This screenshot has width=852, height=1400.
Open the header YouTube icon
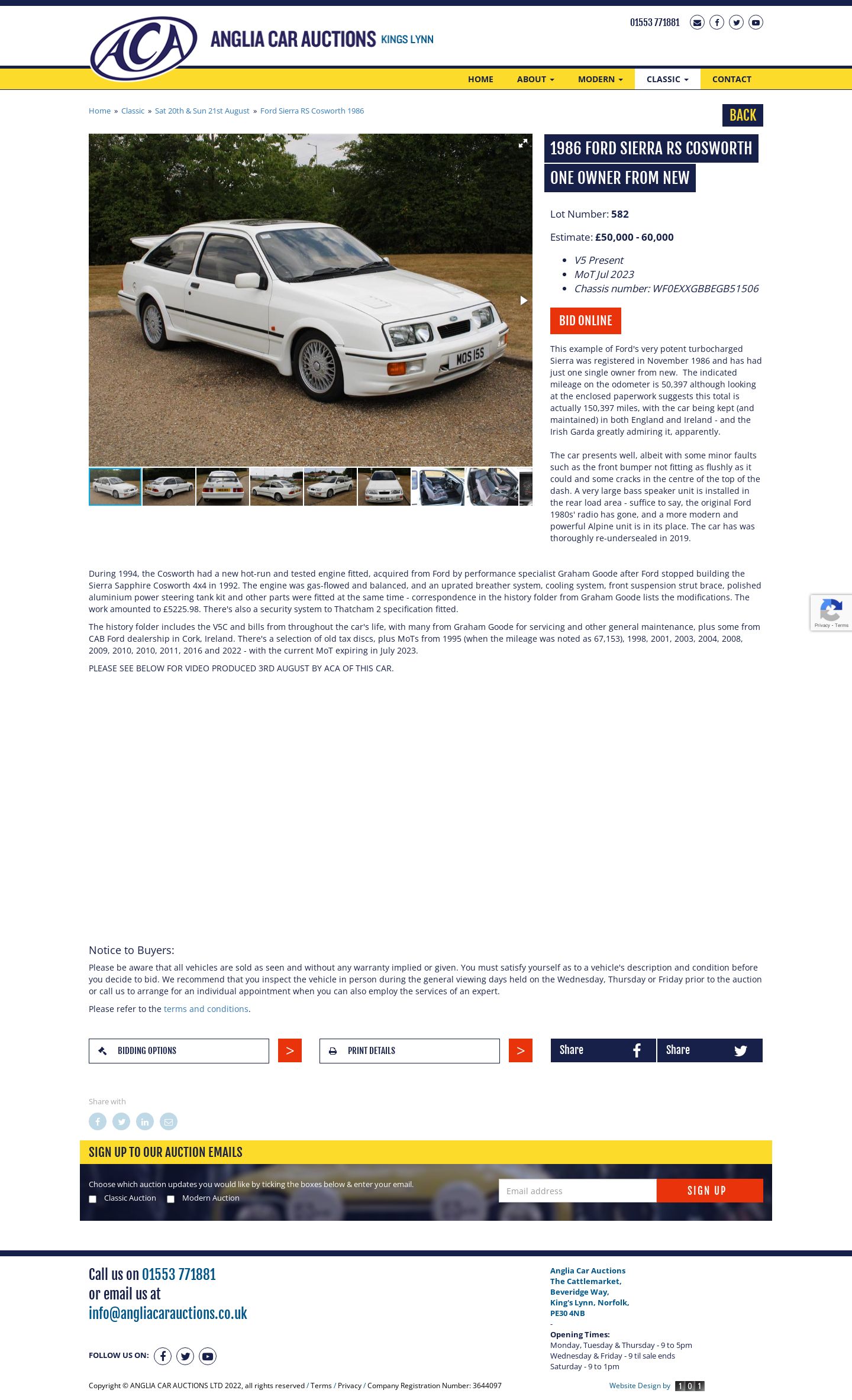[756, 22]
